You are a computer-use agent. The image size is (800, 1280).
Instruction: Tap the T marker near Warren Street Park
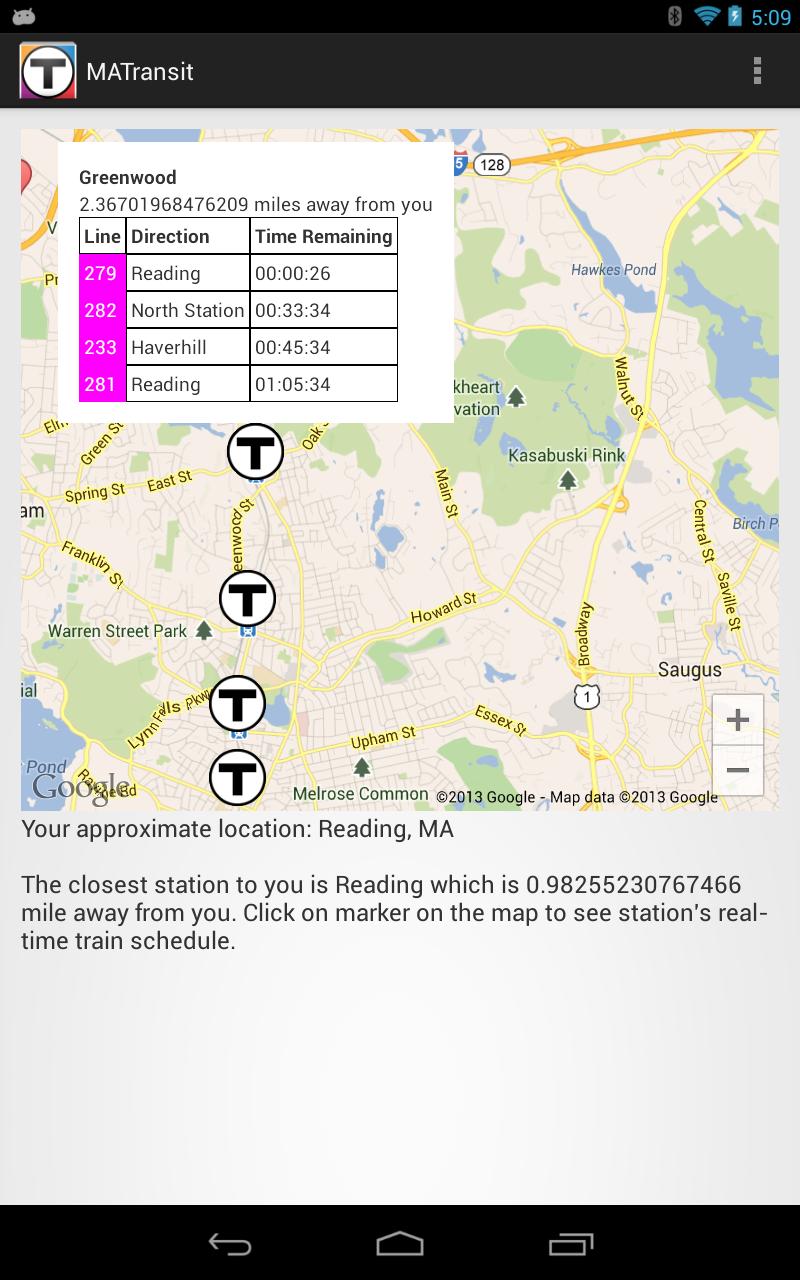[x=247, y=598]
